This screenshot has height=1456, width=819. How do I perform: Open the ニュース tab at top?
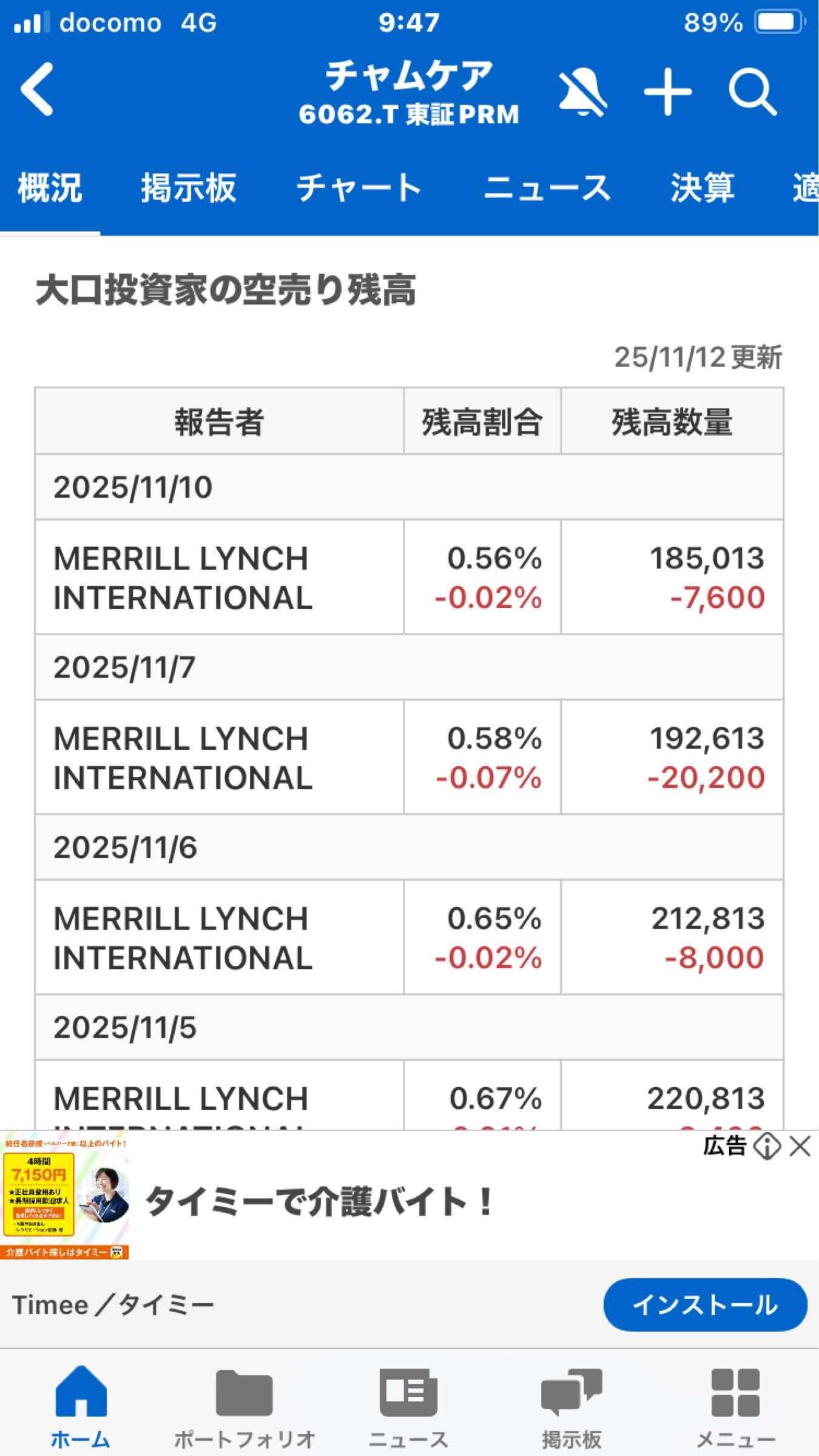click(x=548, y=188)
